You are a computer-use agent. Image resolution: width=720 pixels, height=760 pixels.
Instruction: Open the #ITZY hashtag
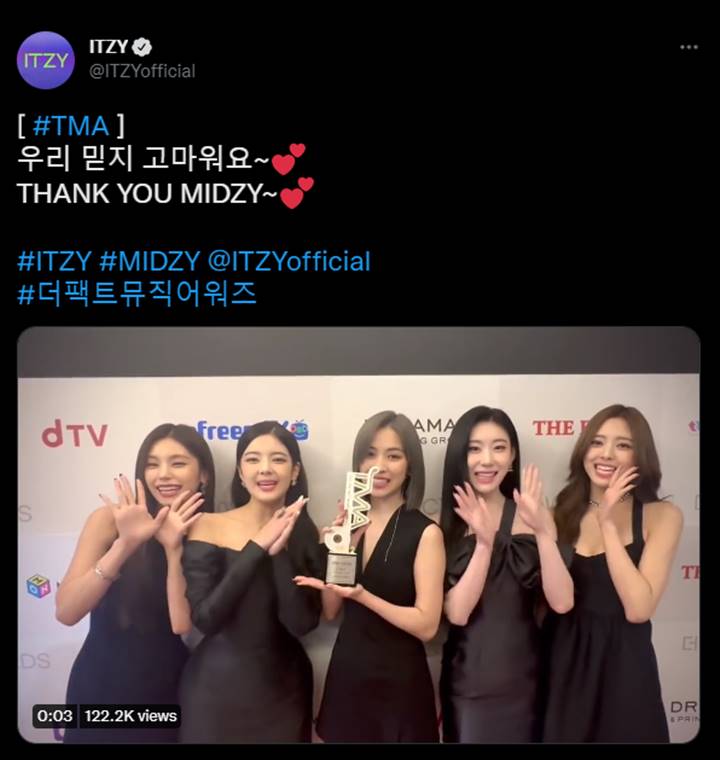click(x=54, y=262)
